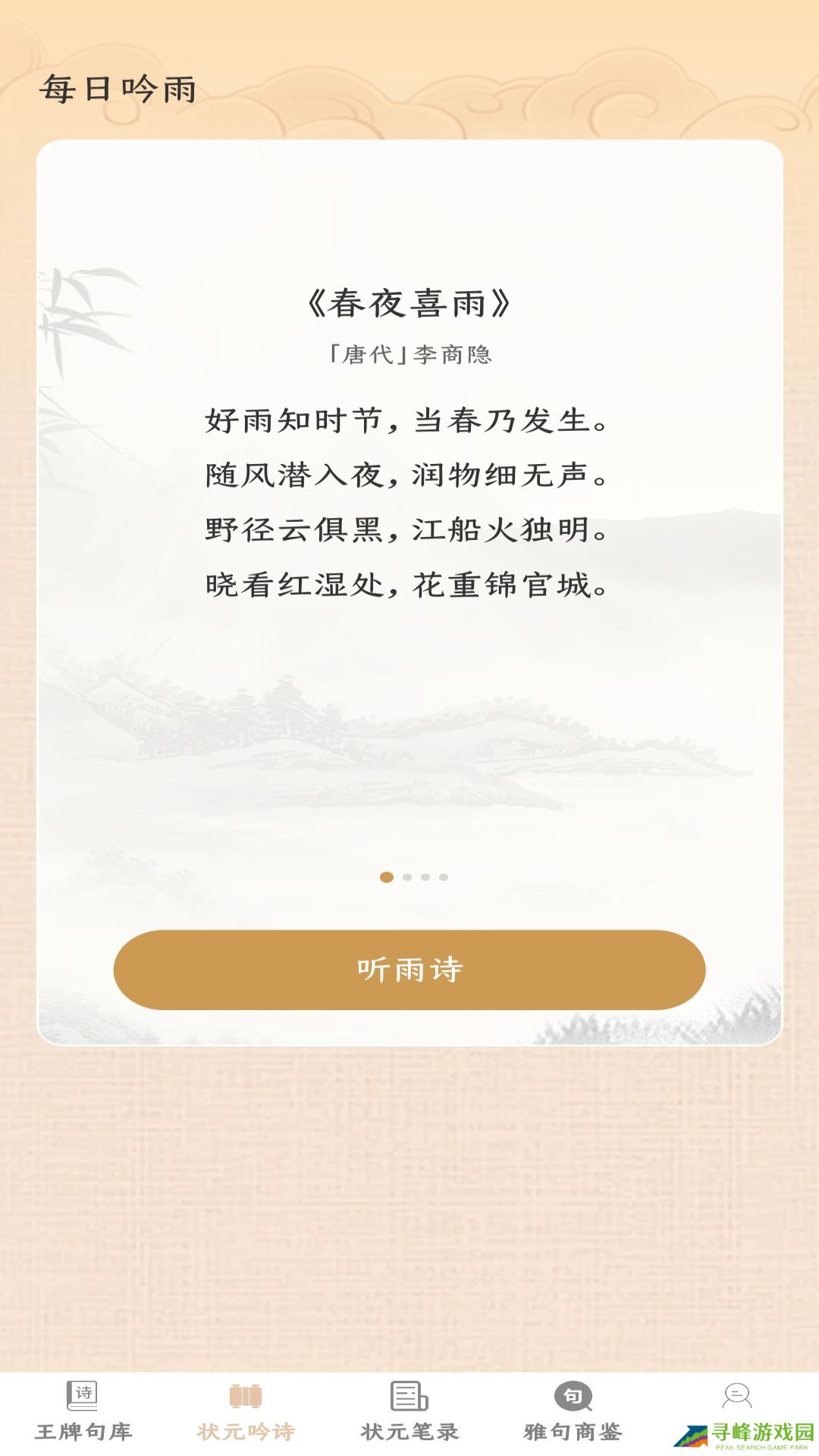Switch to the 状元吟诗 tab
Image resolution: width=819 pixels, height=1456 pixels.
pyautogui.click(x=246, y=1412)
